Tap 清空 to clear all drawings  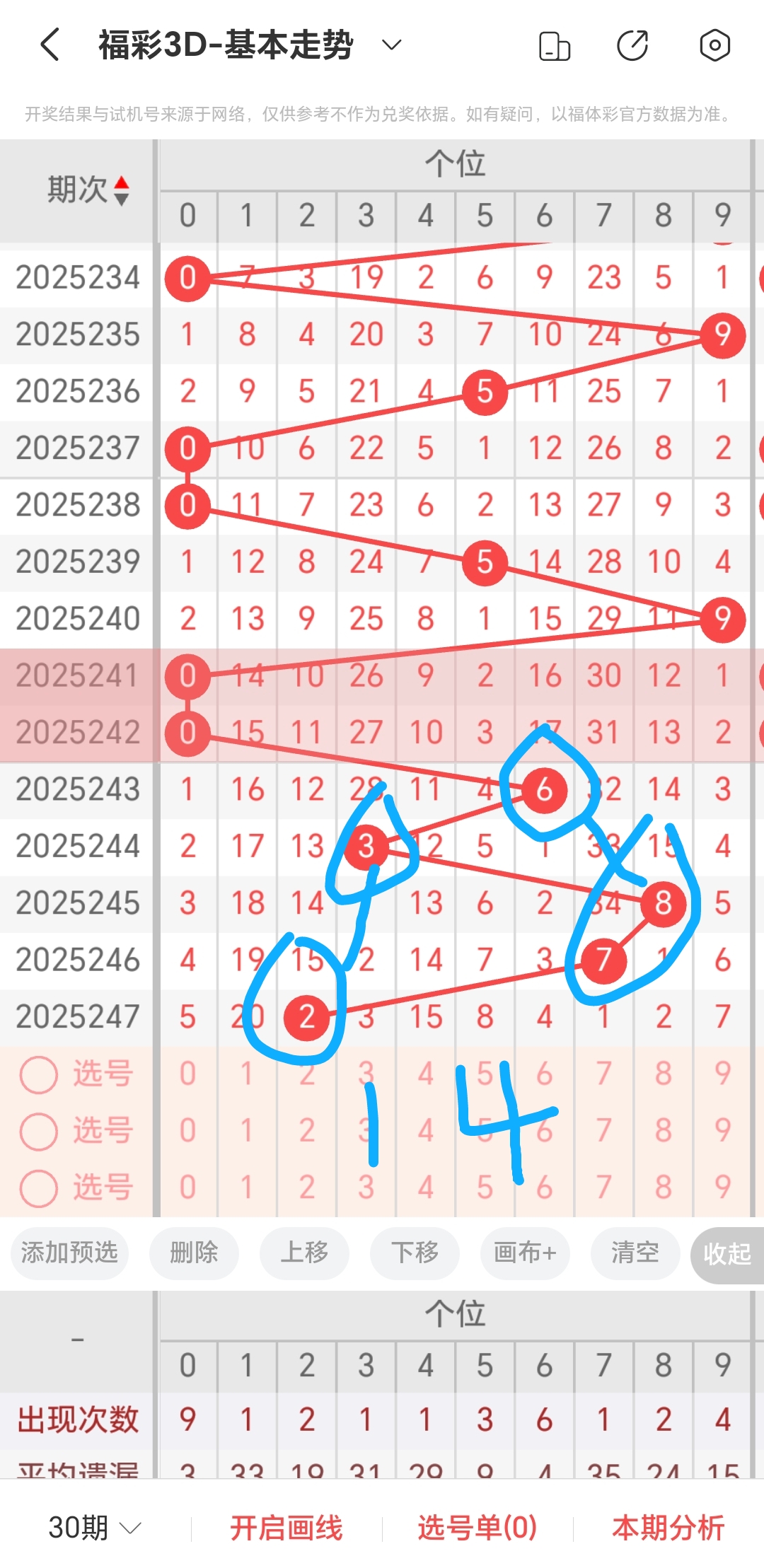(635, 1253)
